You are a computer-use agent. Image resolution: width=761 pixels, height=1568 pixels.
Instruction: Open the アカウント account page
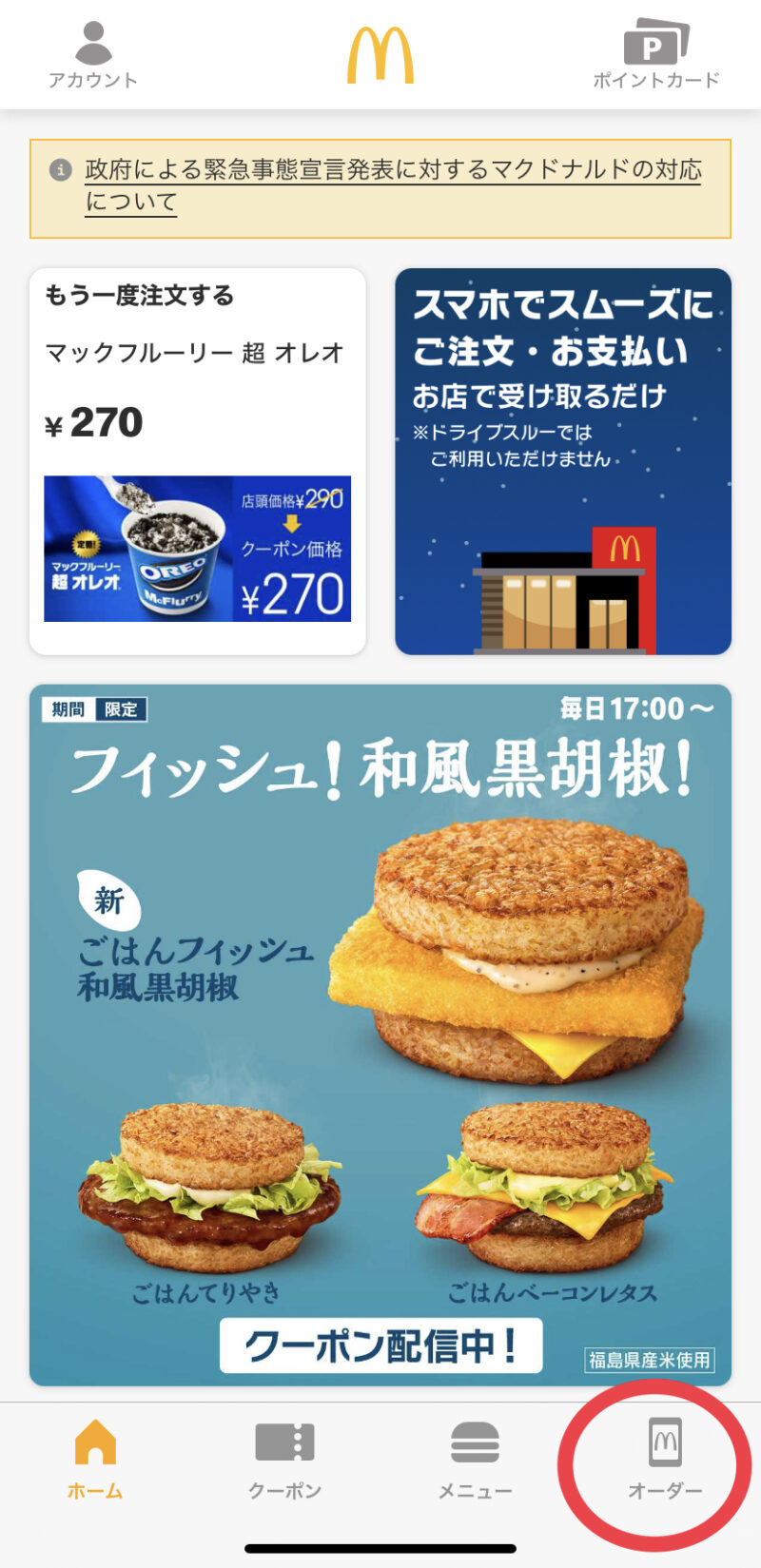[93, 55]
